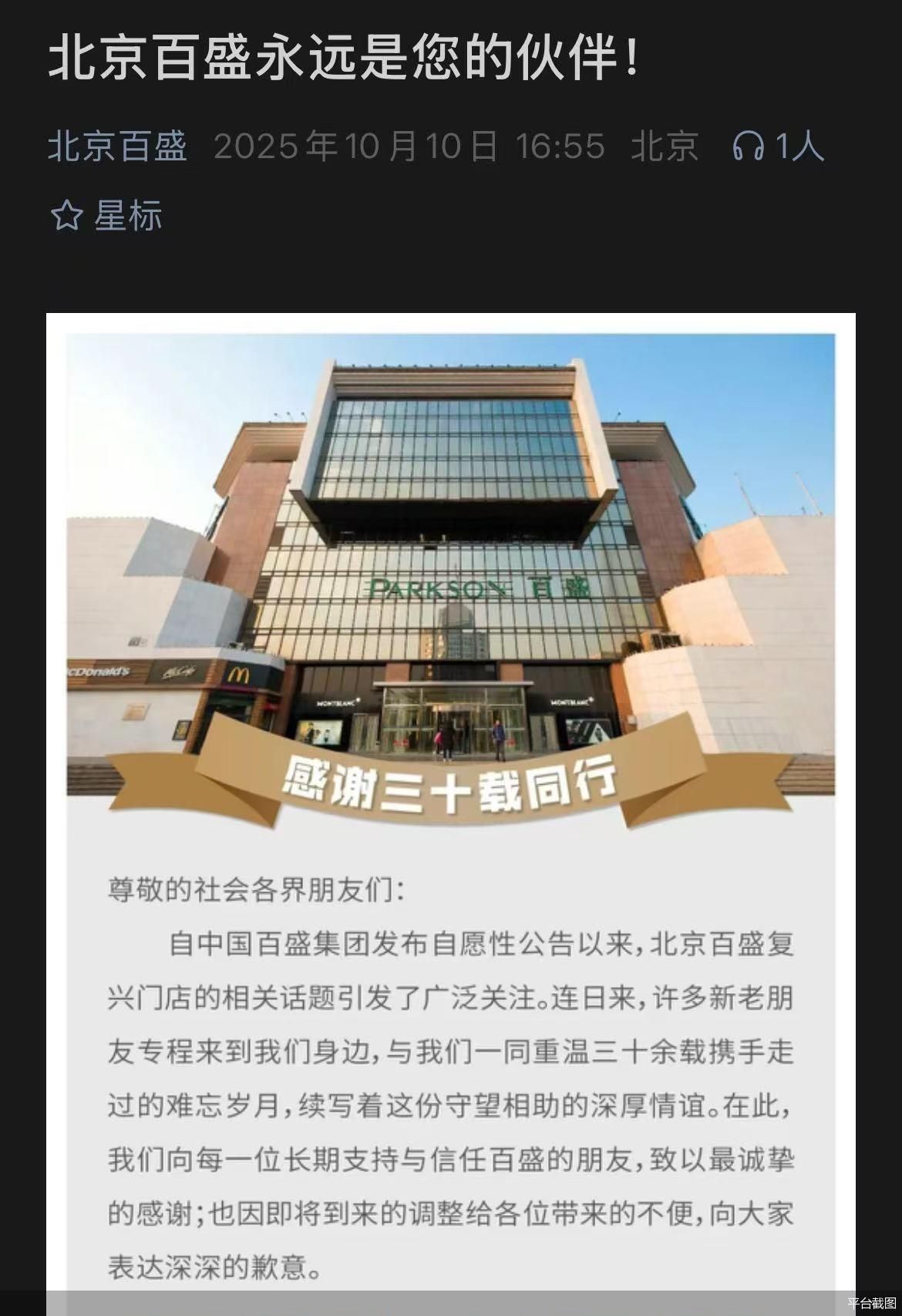Click the 16:55 timestamp
The width and height of the screenshot is (902, 1316).
tap(560, 146)
